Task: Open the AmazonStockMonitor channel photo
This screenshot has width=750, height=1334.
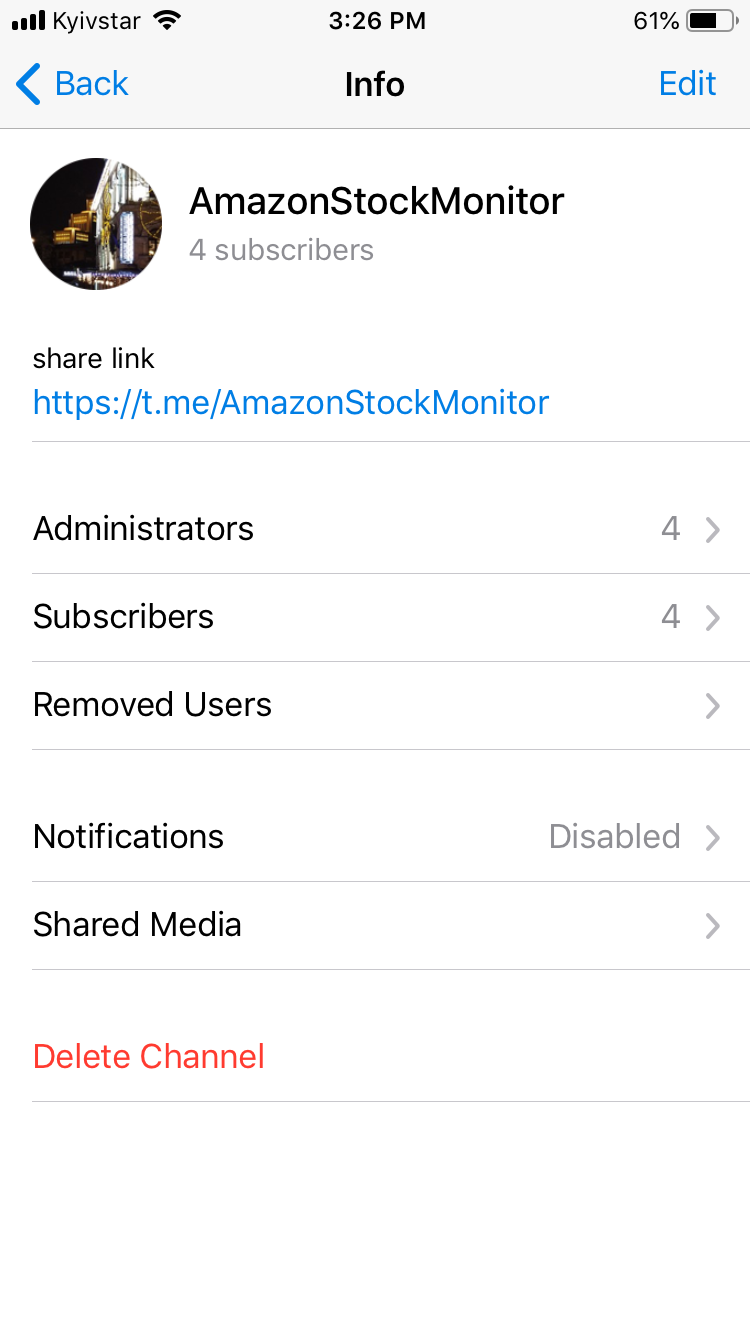Action: (x=96, y=224)
